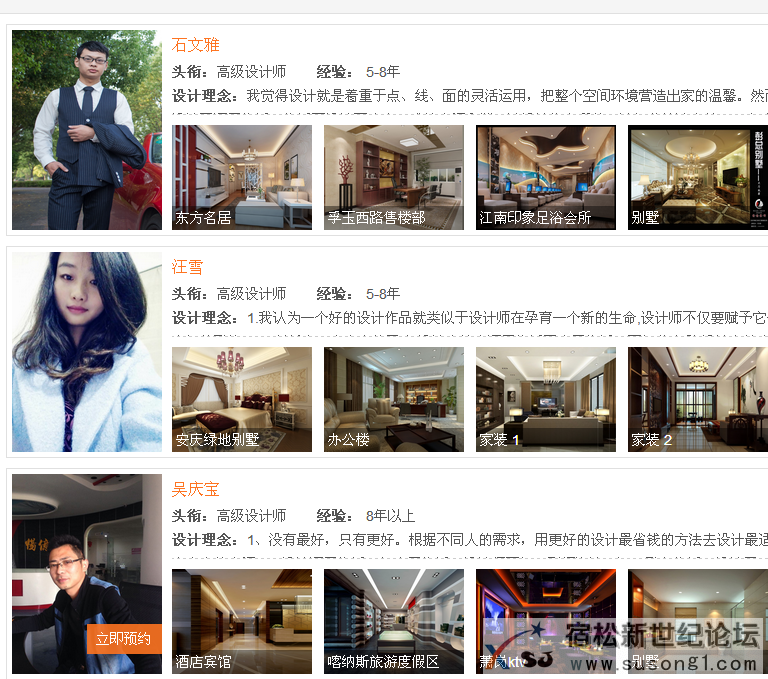768x679 pixels.
Task: View the 孚玉西路售楼部 project
Action: pos(394,177)
